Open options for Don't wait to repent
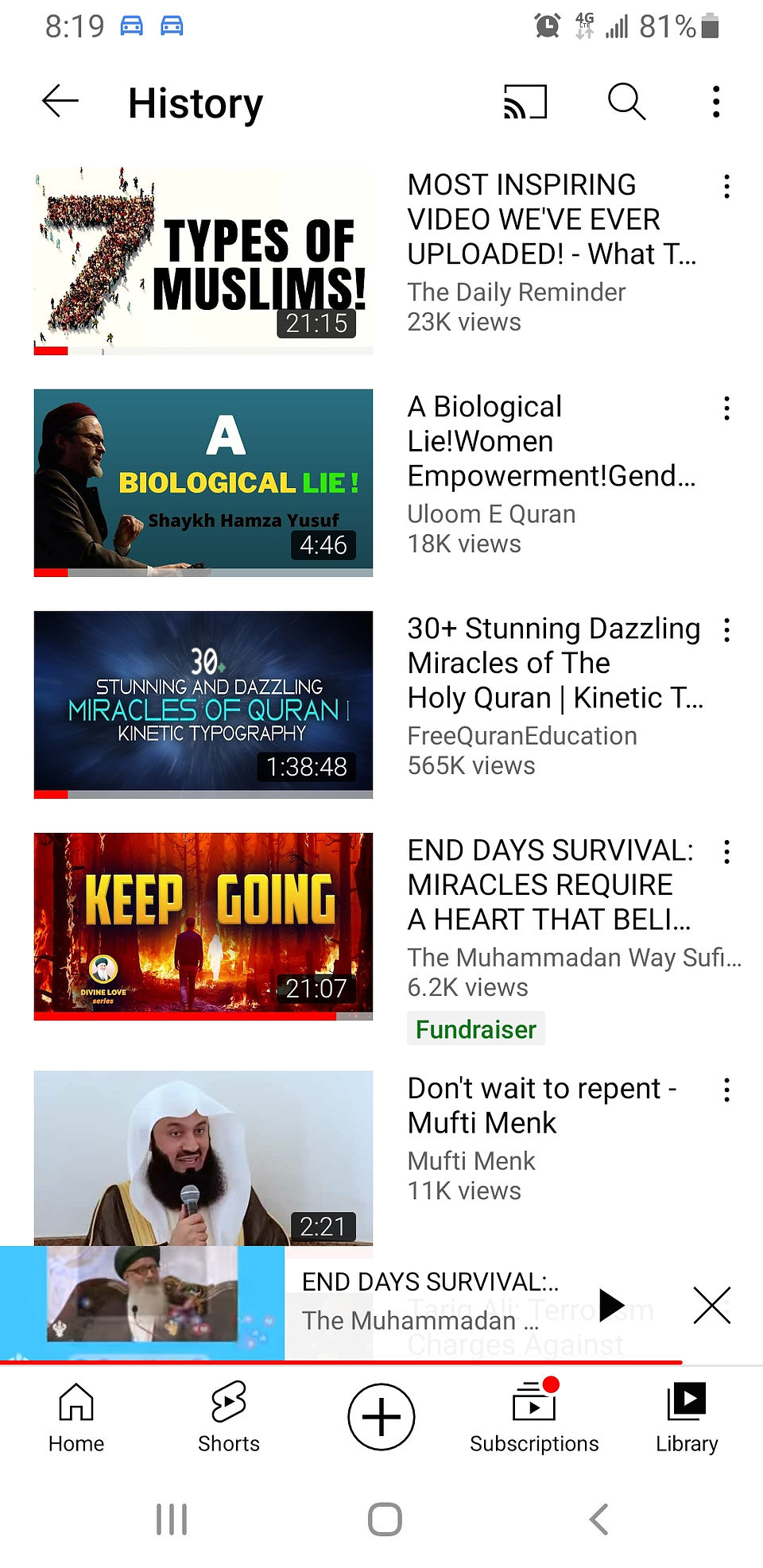763x1568 pixels. pos(726,1090)
